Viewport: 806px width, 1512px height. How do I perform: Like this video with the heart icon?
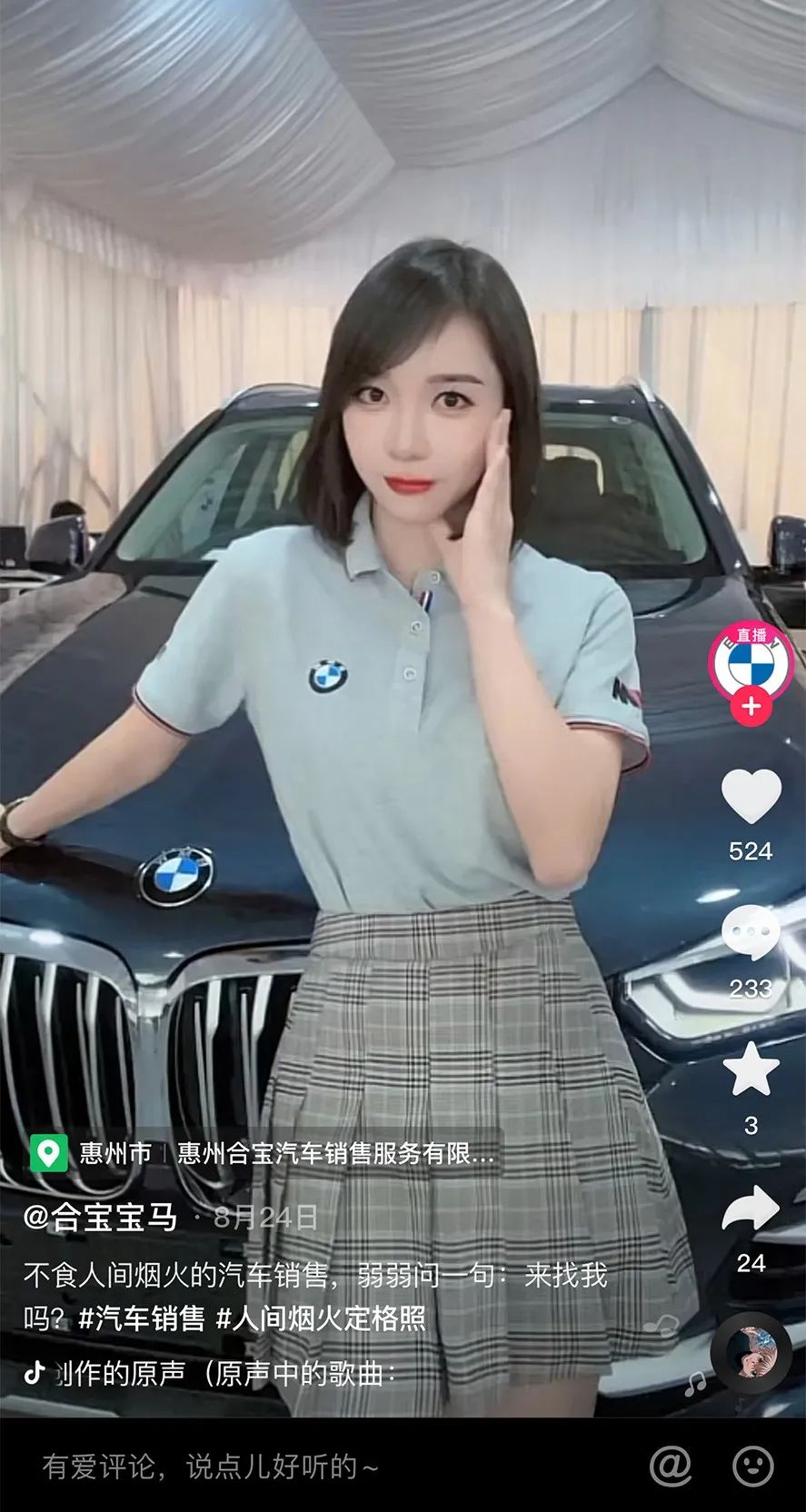coord(751,796)
